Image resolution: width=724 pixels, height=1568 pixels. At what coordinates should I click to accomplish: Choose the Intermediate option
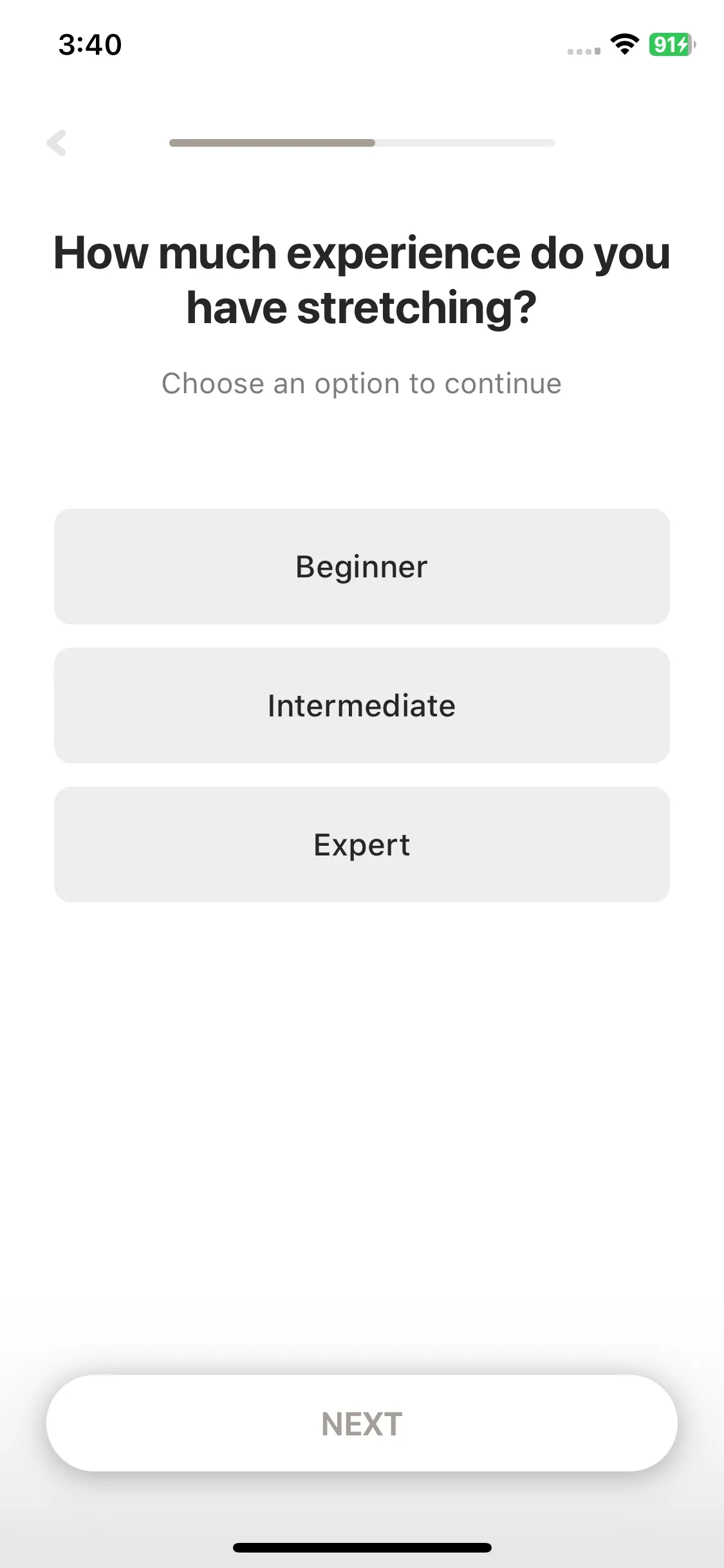(362, 705)
